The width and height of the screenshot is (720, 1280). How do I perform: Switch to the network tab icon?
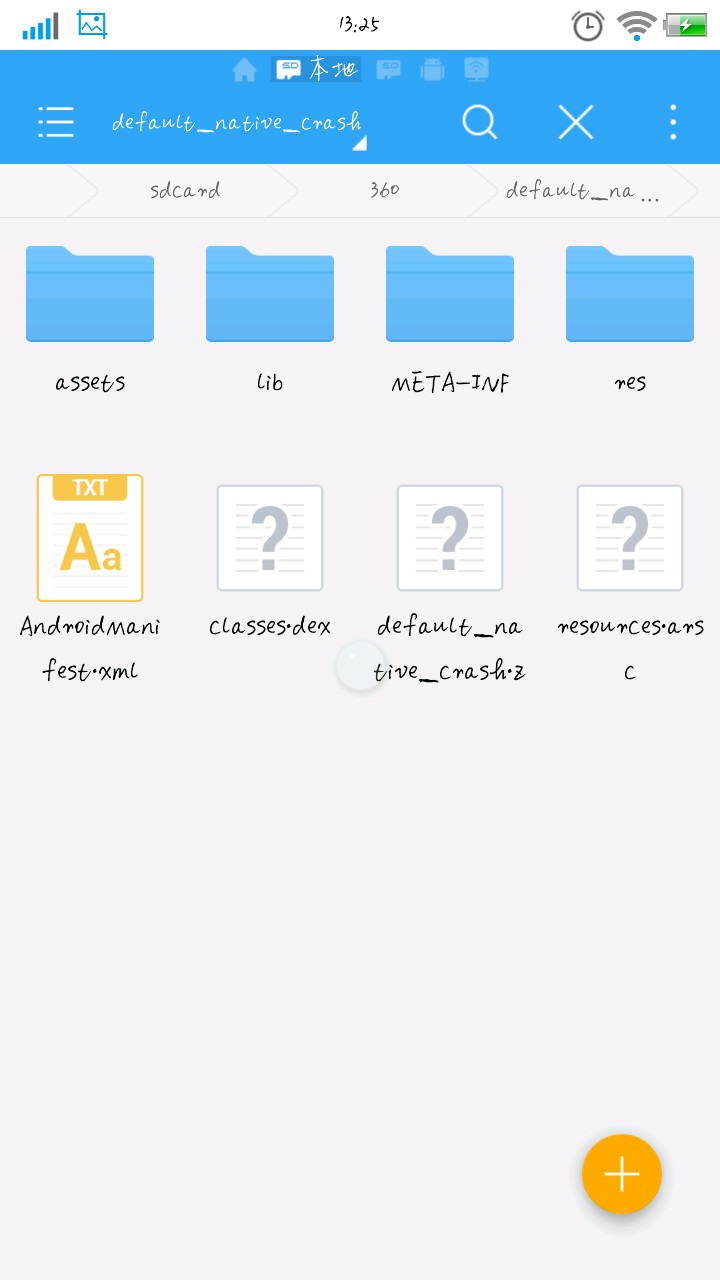[477, 69]
